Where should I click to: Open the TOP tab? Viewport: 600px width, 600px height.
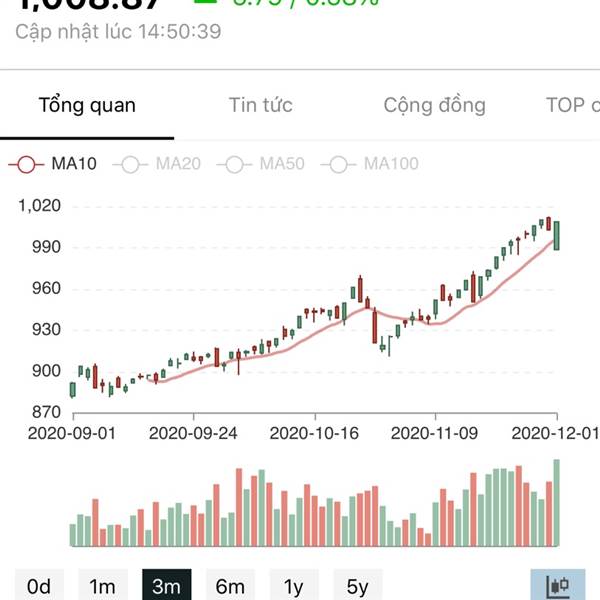(x=572, y=105)
